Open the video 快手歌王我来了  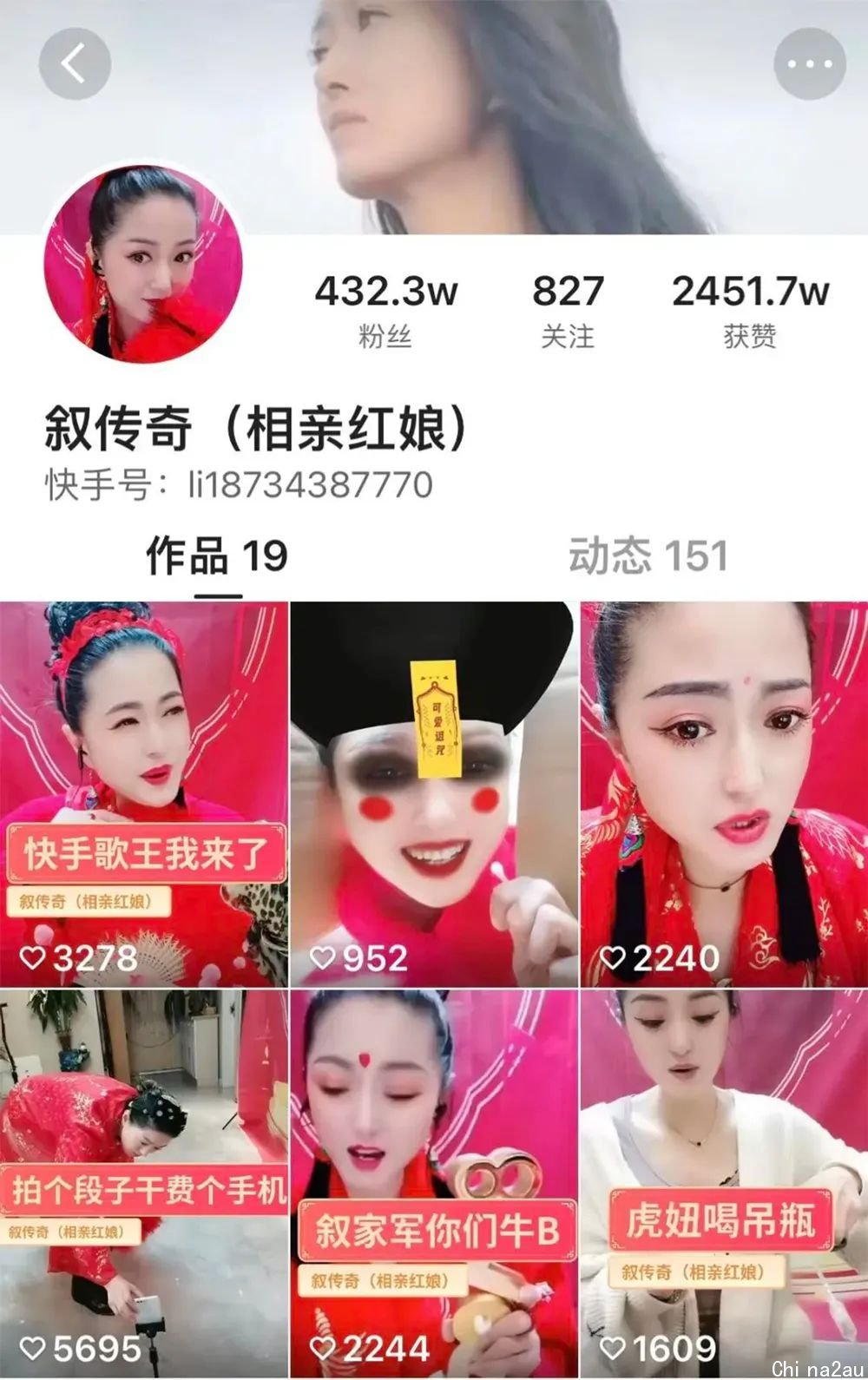(x=144, y=794)
